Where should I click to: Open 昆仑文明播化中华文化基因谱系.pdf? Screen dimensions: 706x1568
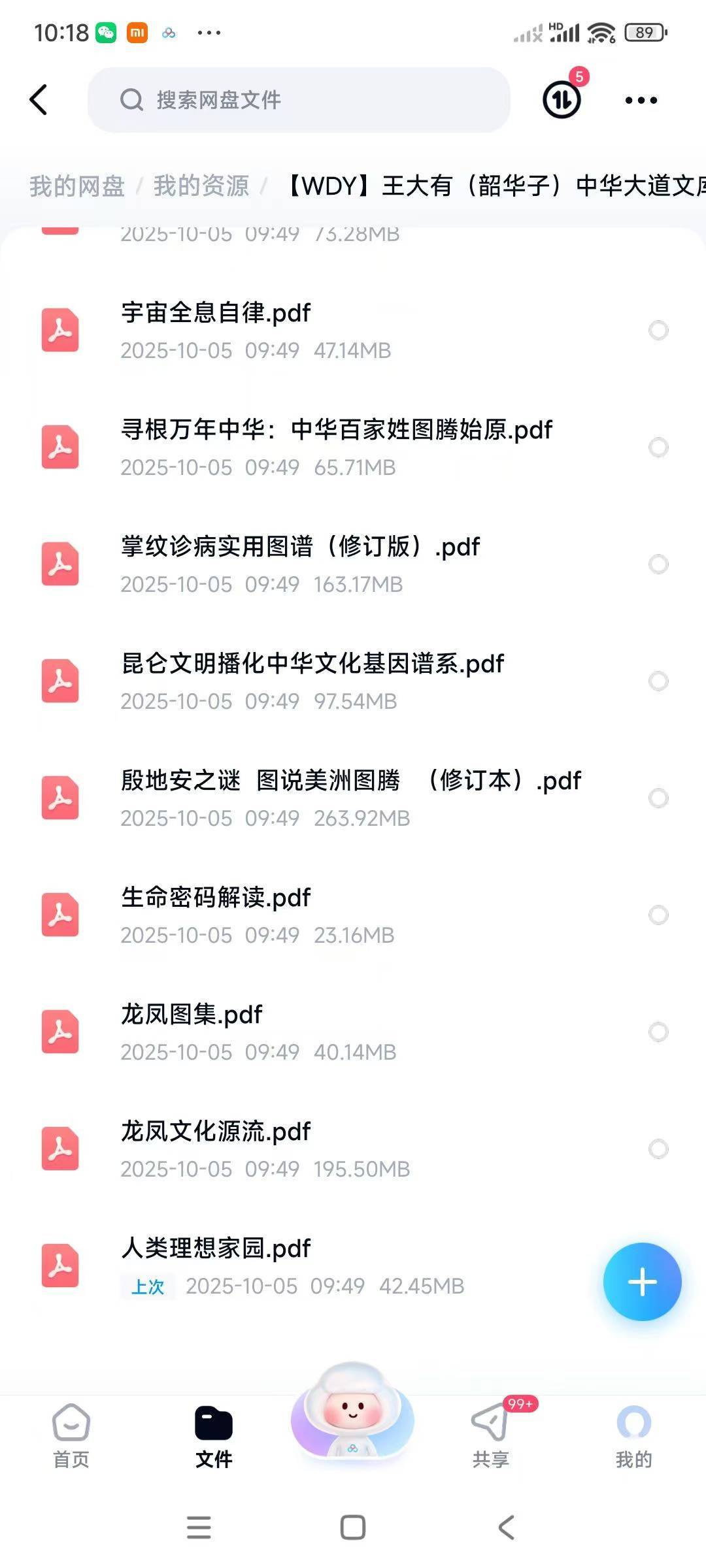(x=312, y=664)
